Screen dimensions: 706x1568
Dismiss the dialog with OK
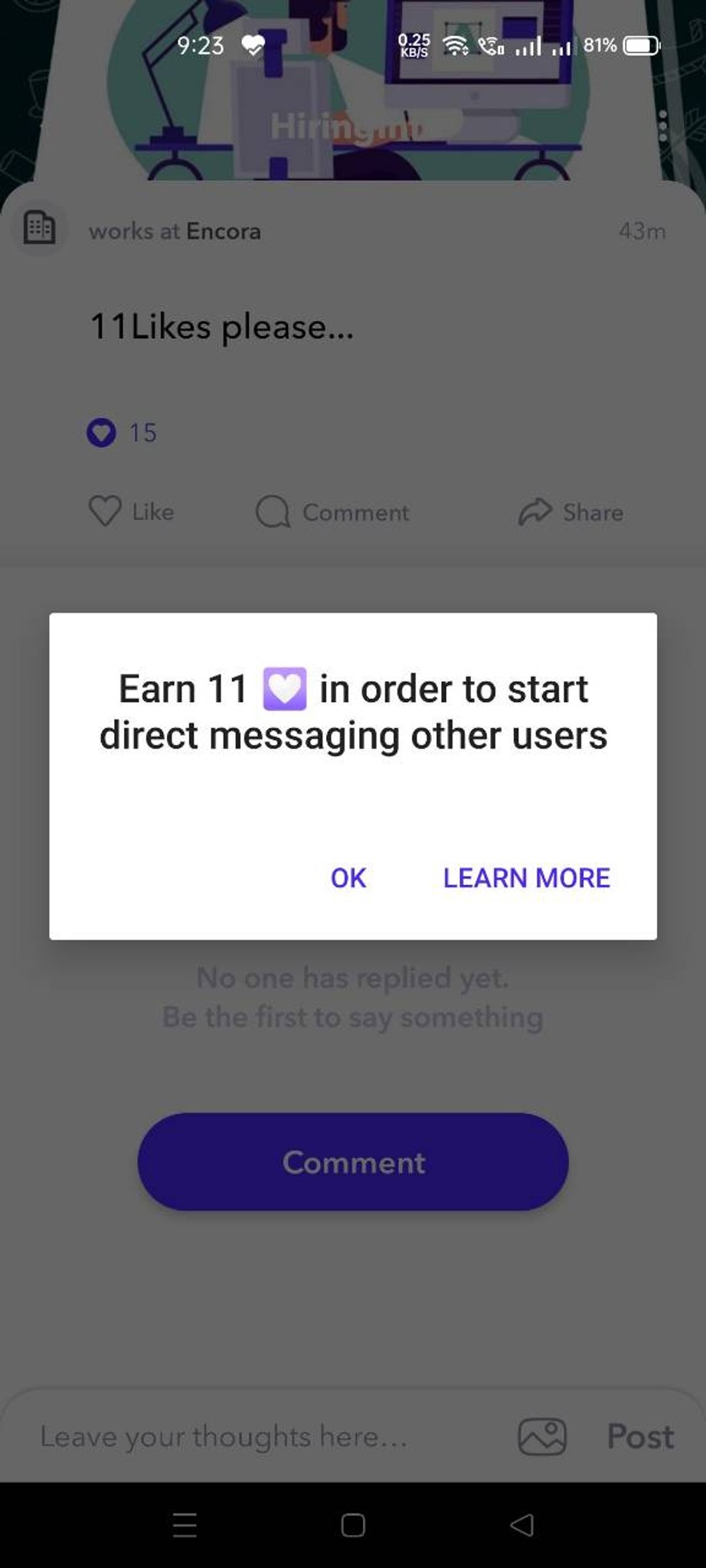pyautogui.click(x=348, y=877)
